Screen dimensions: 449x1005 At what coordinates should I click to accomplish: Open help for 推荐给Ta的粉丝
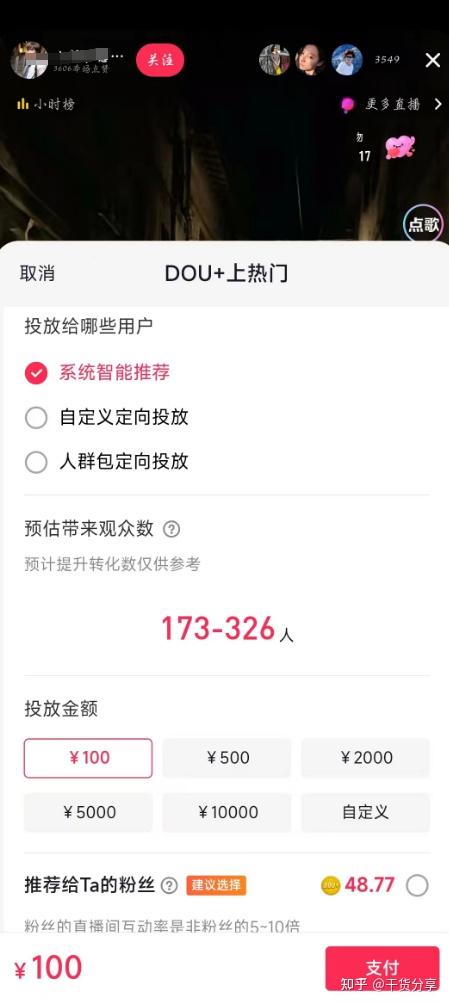(169, 886)
